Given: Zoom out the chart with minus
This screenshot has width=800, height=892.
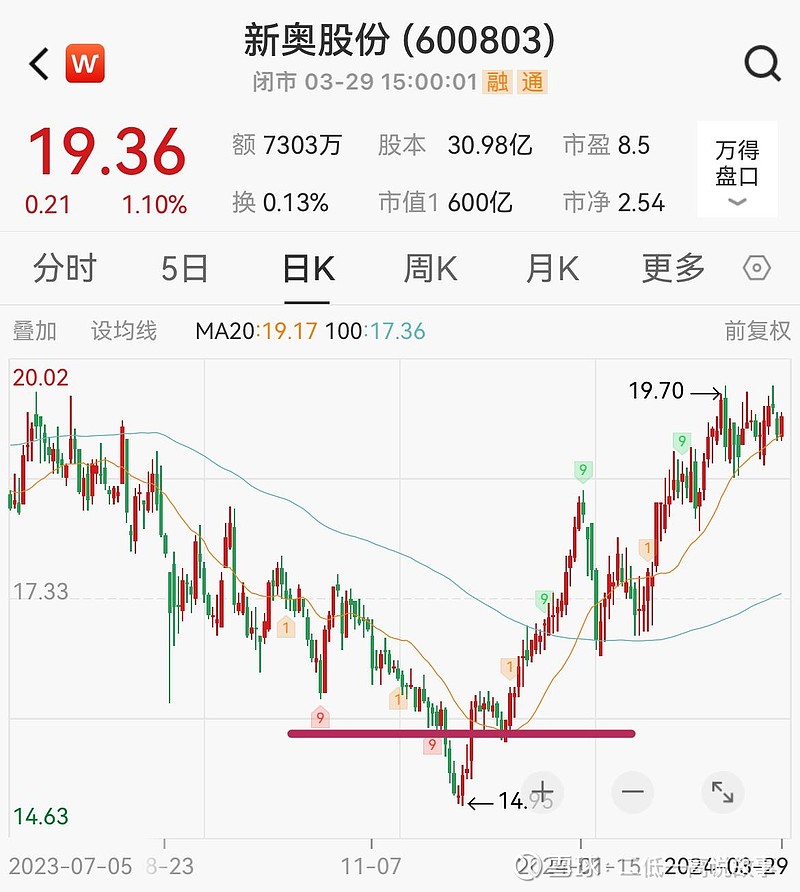Looking at the screenshot, I should [632, 792].
